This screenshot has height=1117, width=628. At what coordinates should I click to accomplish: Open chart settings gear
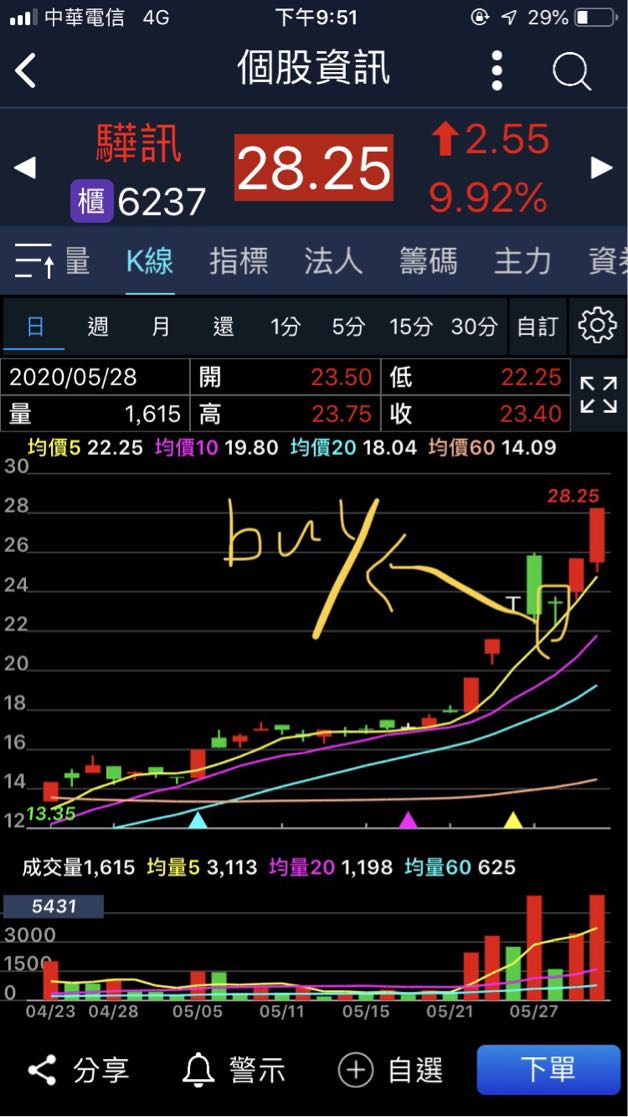coord(598,326)
